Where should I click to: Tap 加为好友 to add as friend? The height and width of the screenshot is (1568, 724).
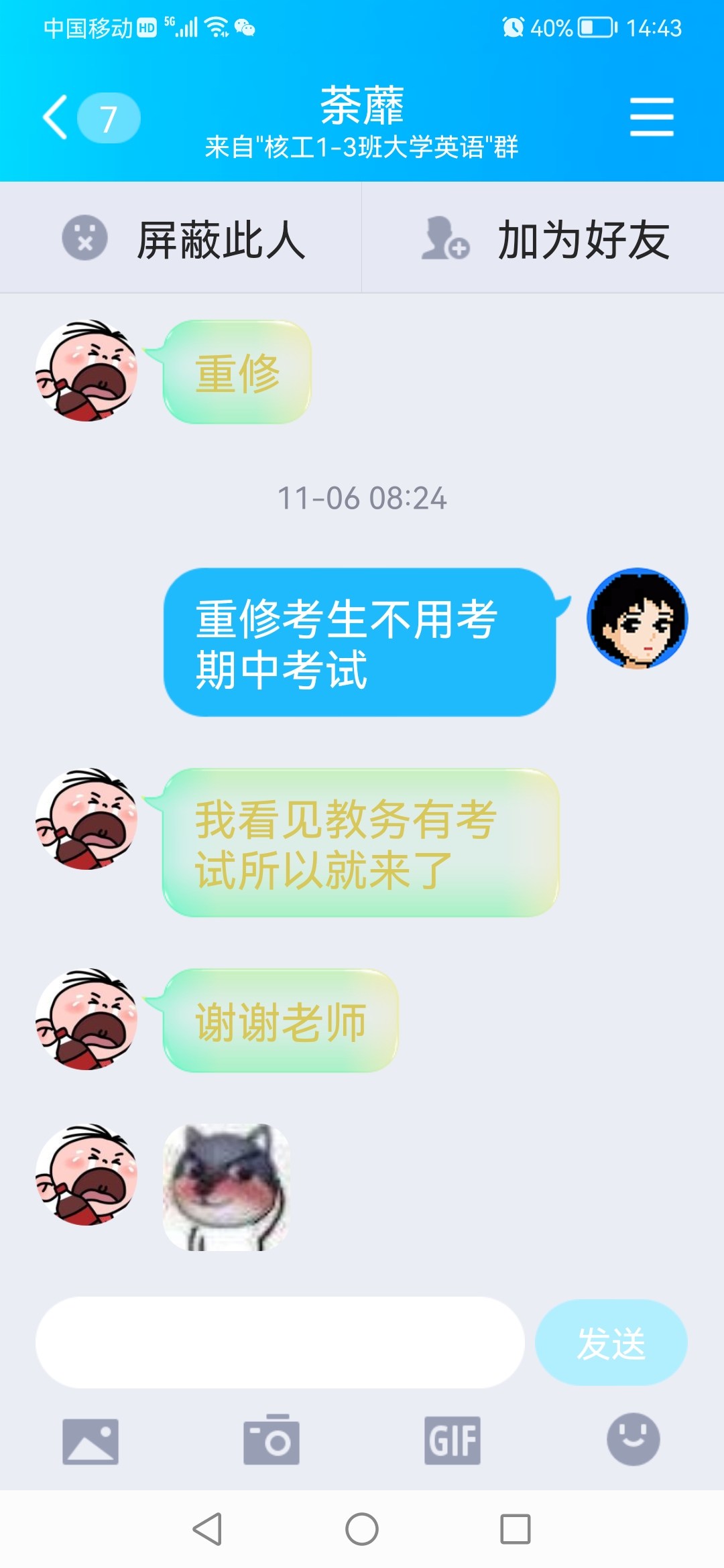point(544,239)
